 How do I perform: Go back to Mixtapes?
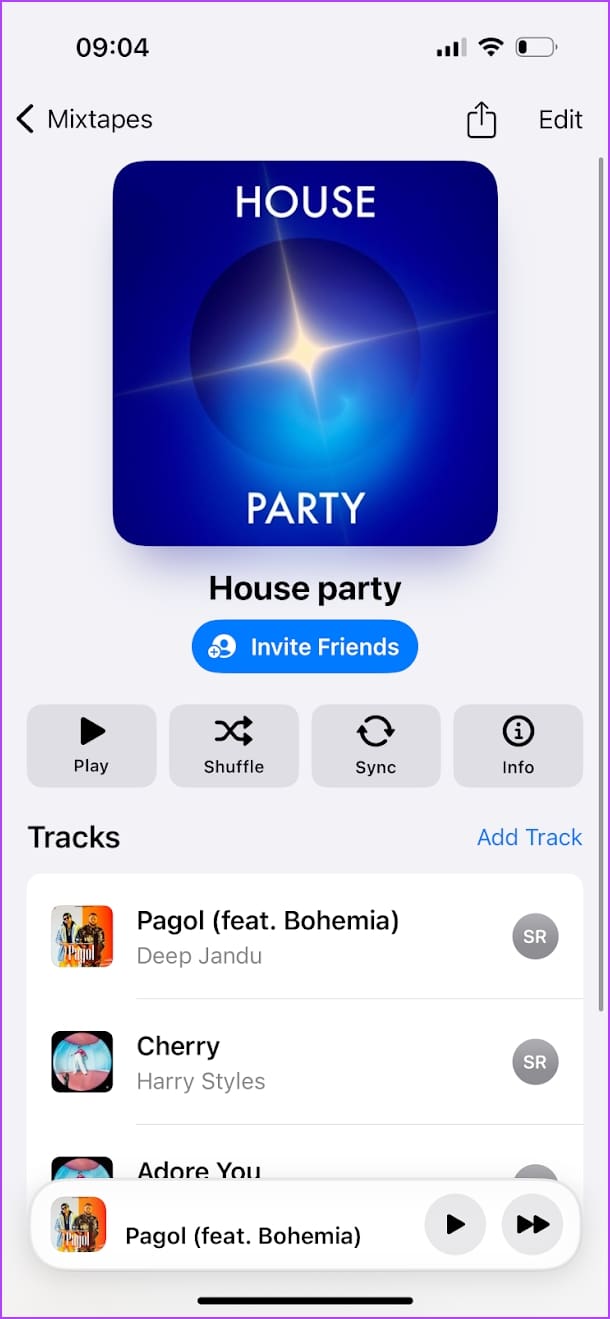[85, 120]
